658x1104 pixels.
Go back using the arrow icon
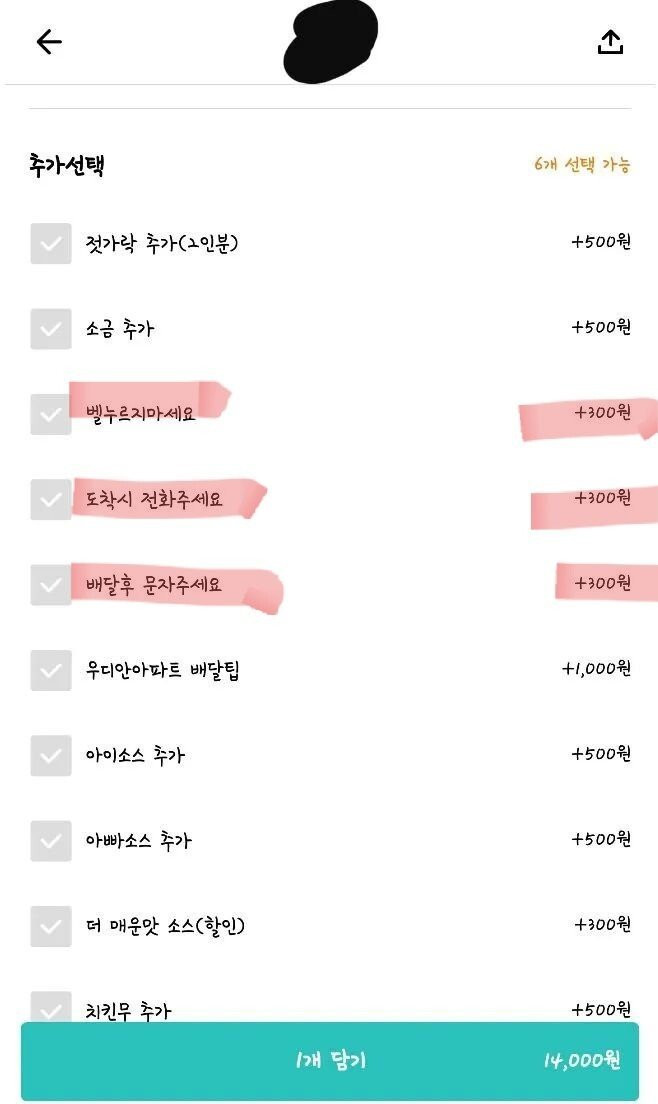click(x=49, y=41)
